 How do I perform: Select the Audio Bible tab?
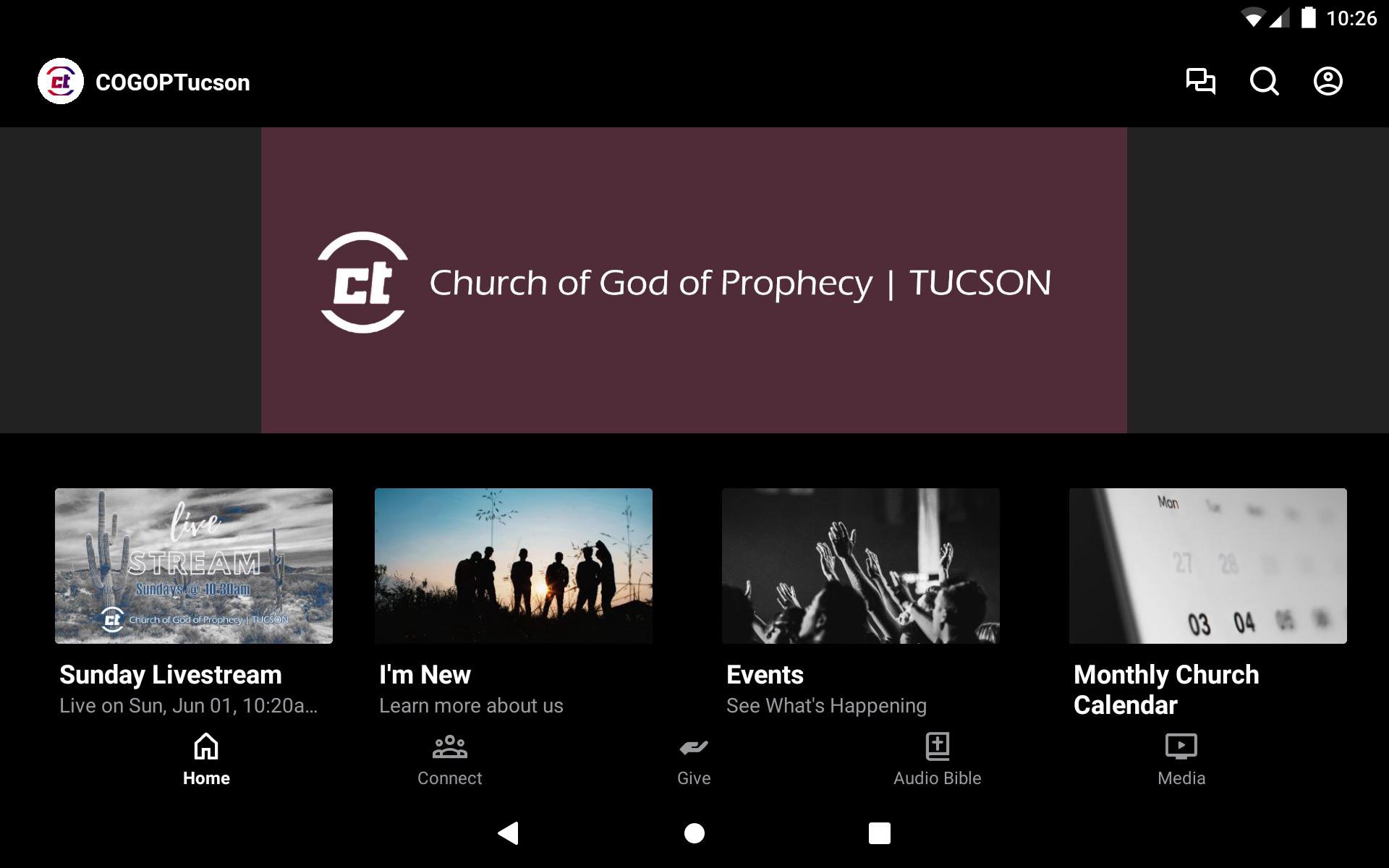tap(937, 759)
